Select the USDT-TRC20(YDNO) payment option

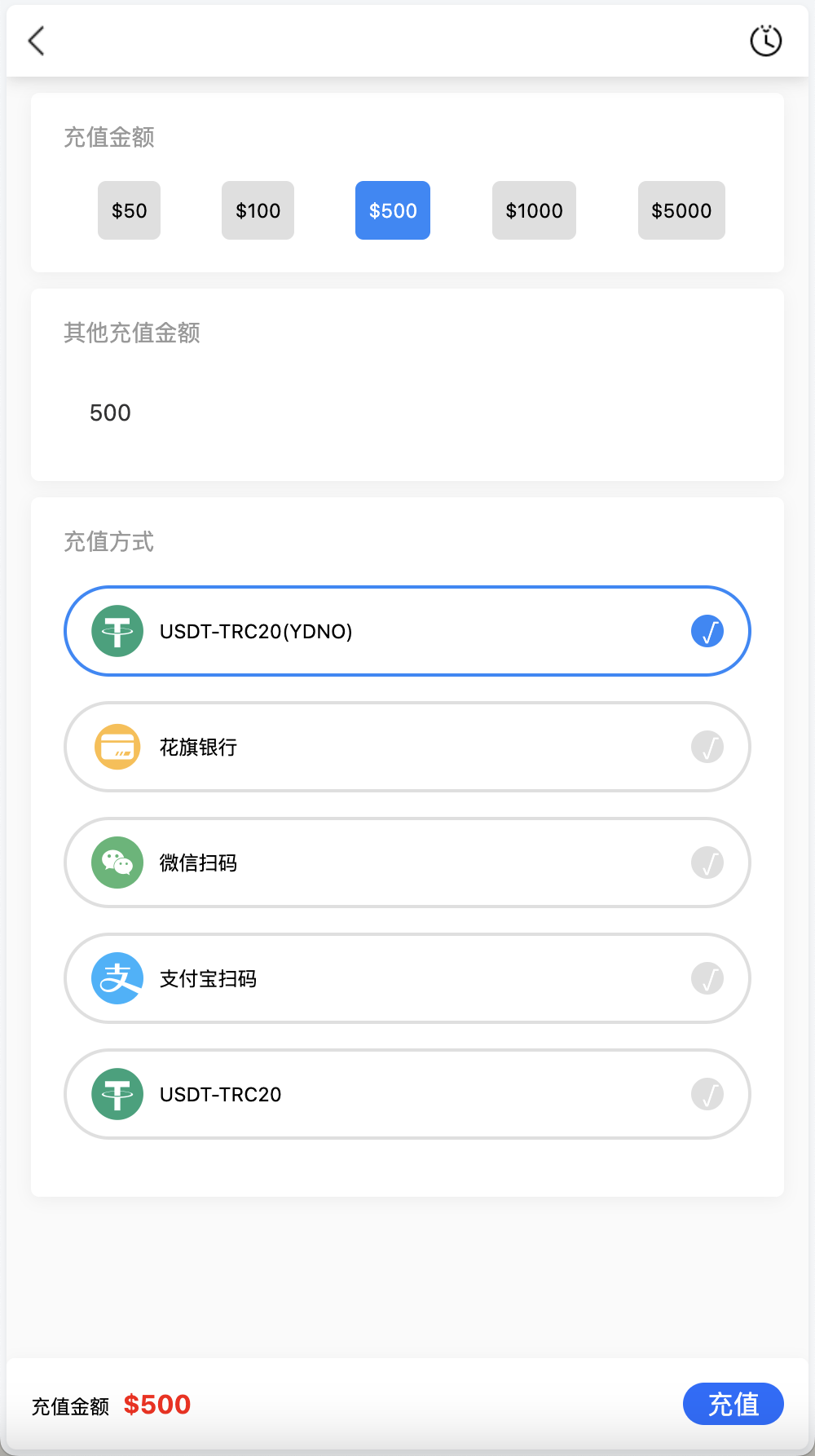pos(406,631)
